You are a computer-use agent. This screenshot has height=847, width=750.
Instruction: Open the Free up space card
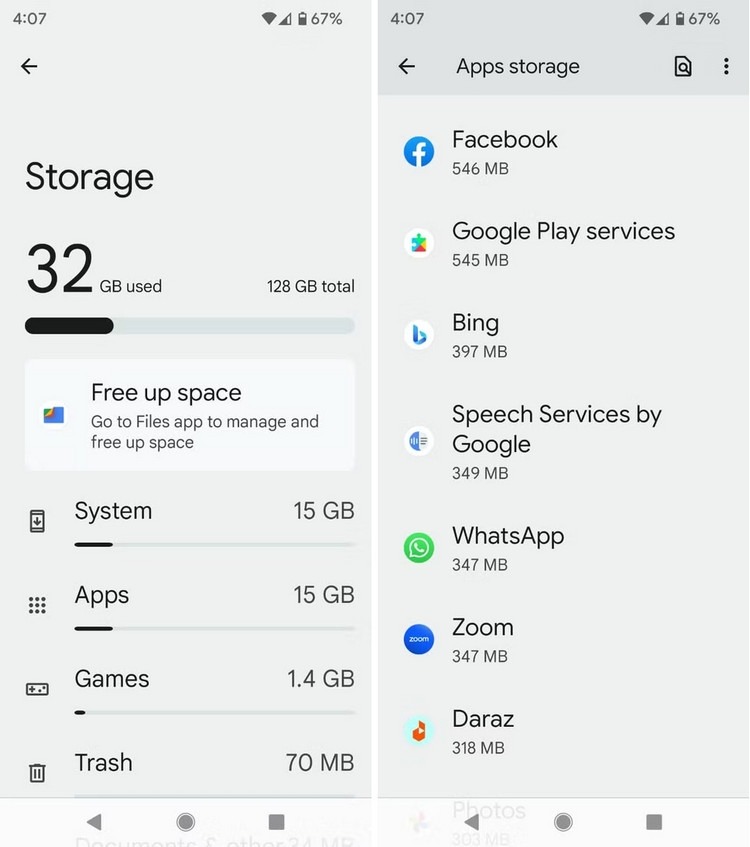click(190, 415)
